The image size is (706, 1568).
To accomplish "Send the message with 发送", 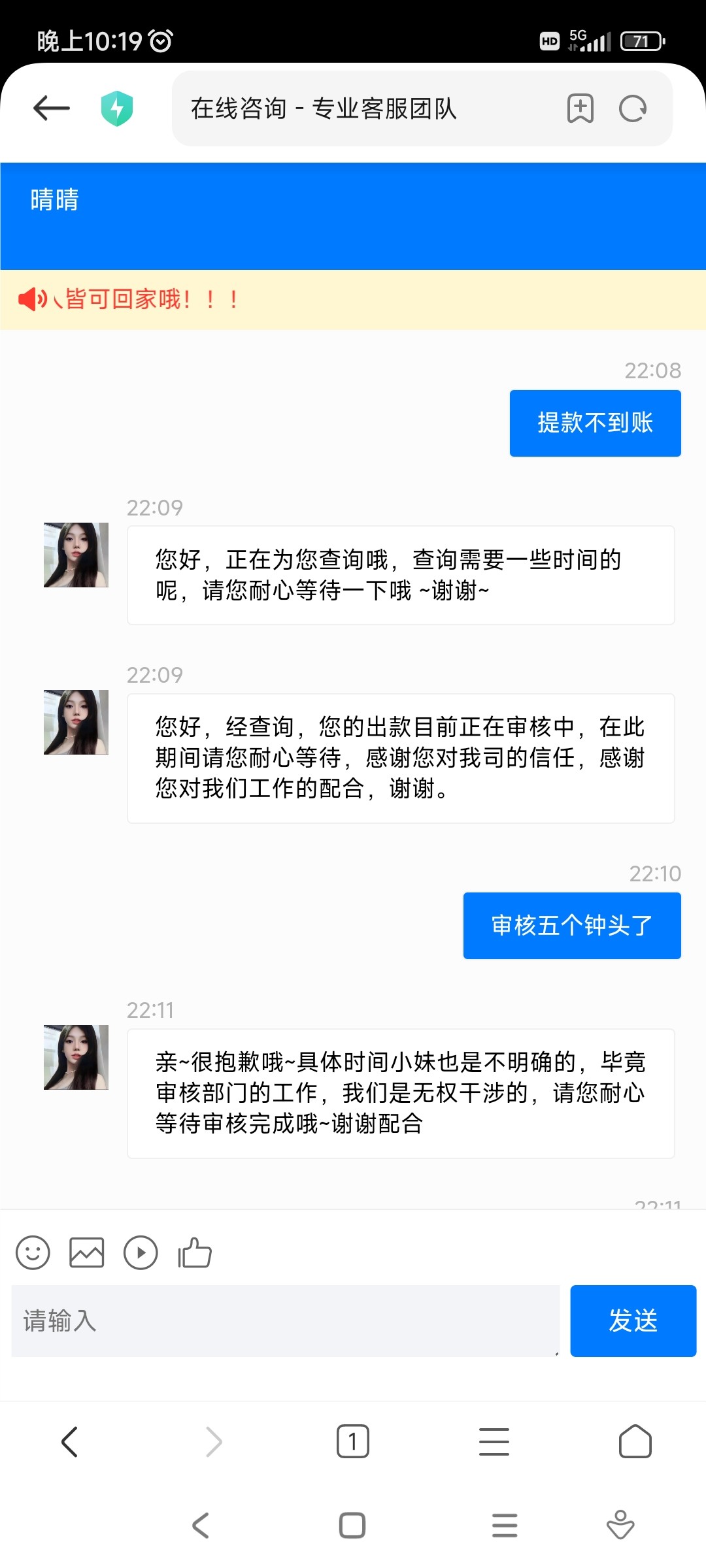I will point(633,1320).
